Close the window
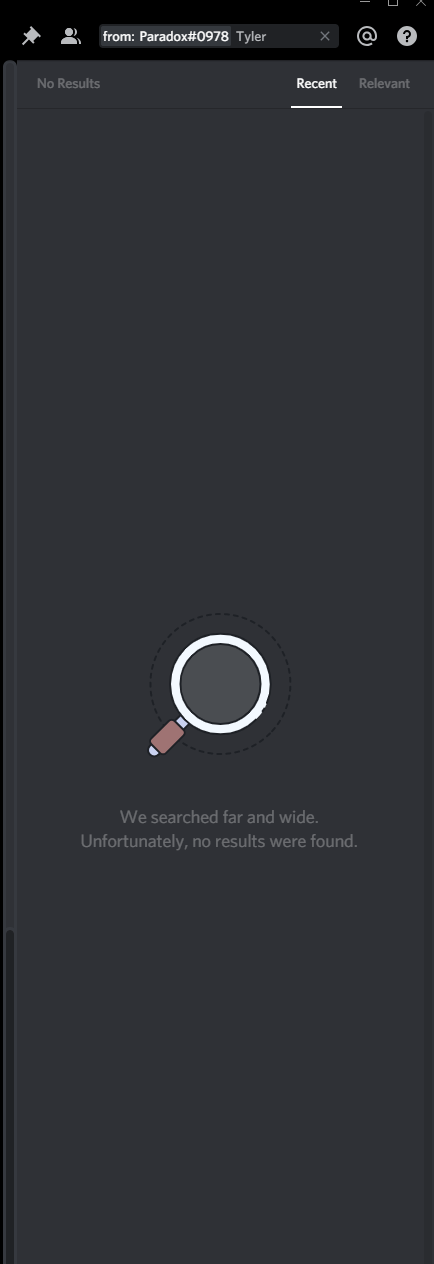434x1264 pixels. [421, 4]
